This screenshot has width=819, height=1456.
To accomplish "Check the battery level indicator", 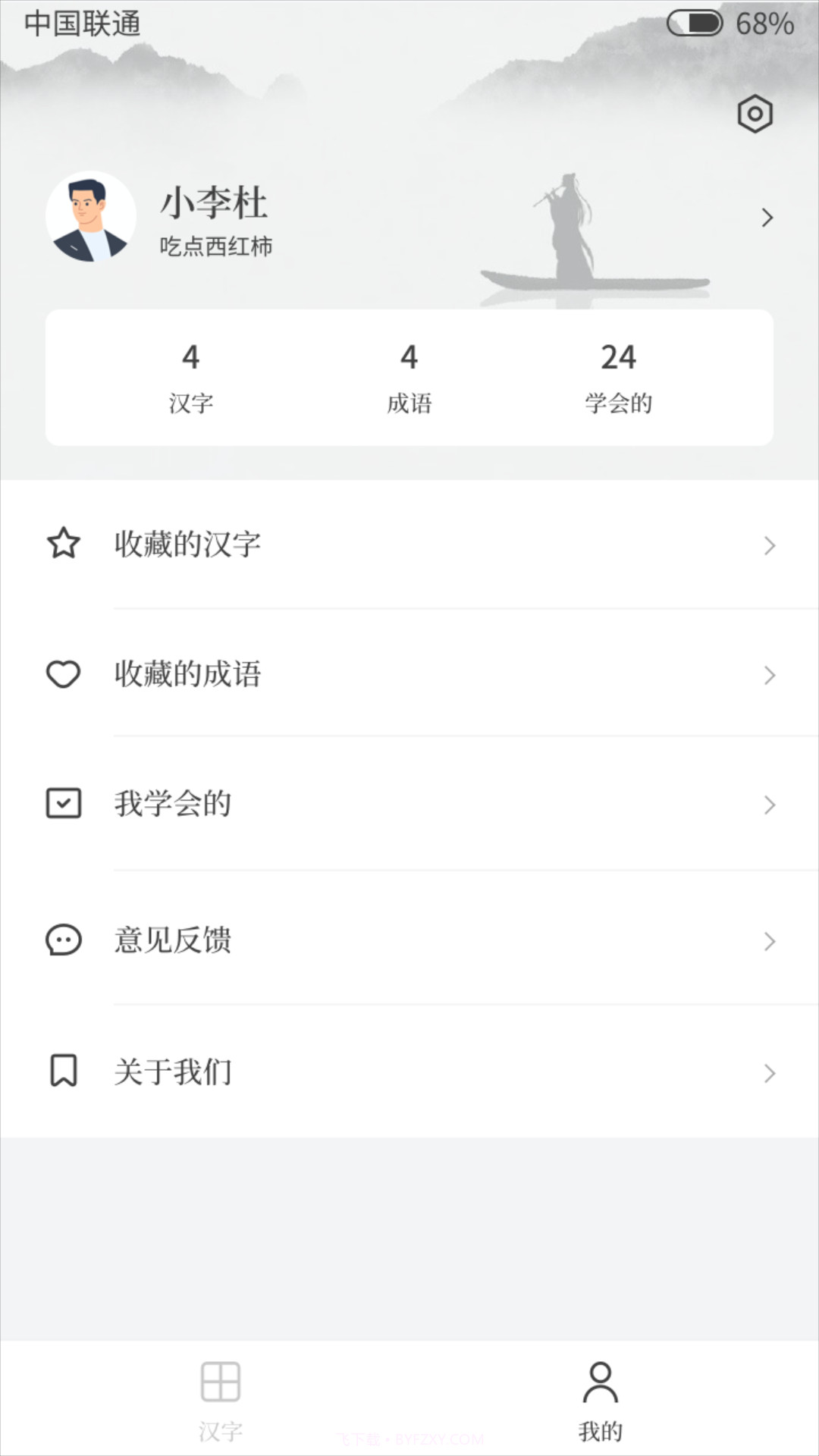I will pyautogui.click(x=695, y=23).
